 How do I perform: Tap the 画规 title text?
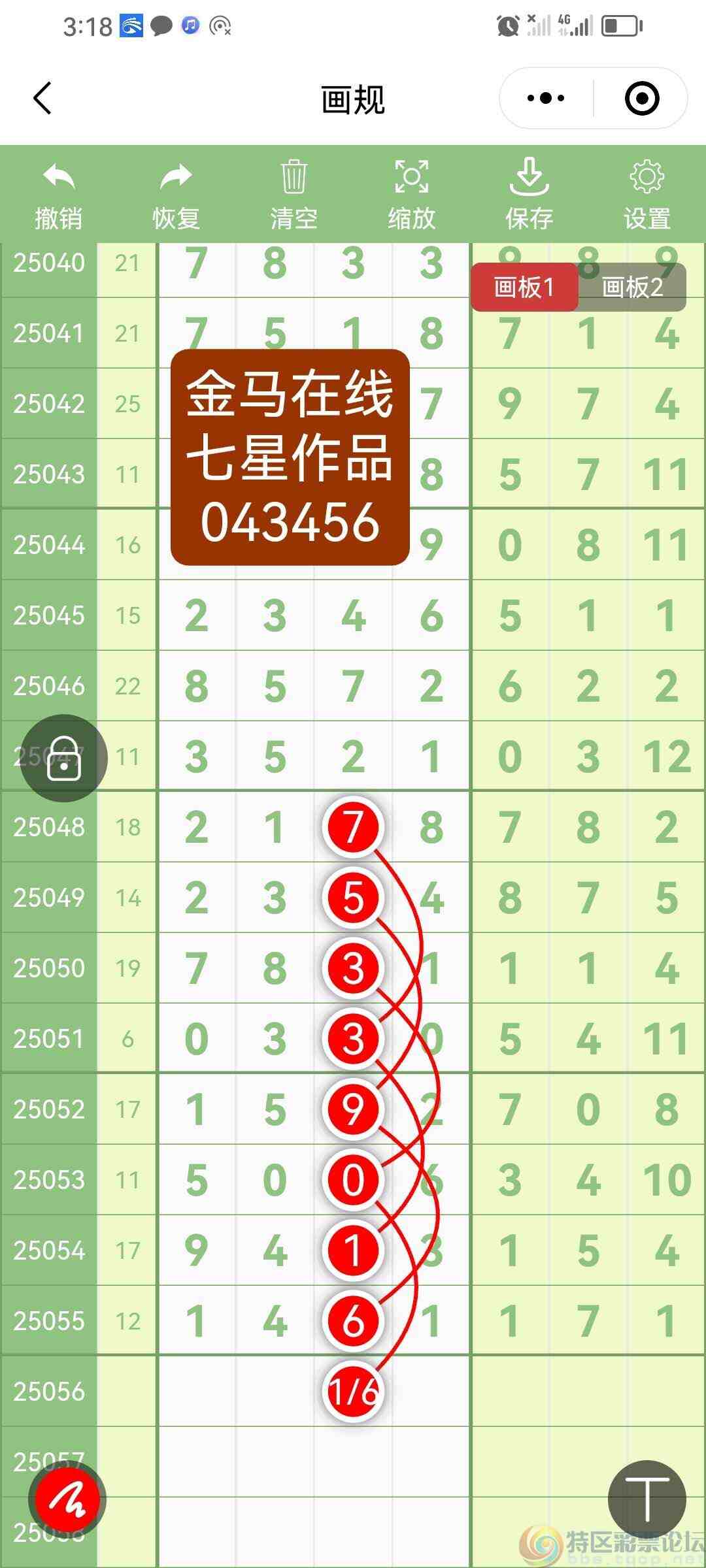click(x=353, y=99)
